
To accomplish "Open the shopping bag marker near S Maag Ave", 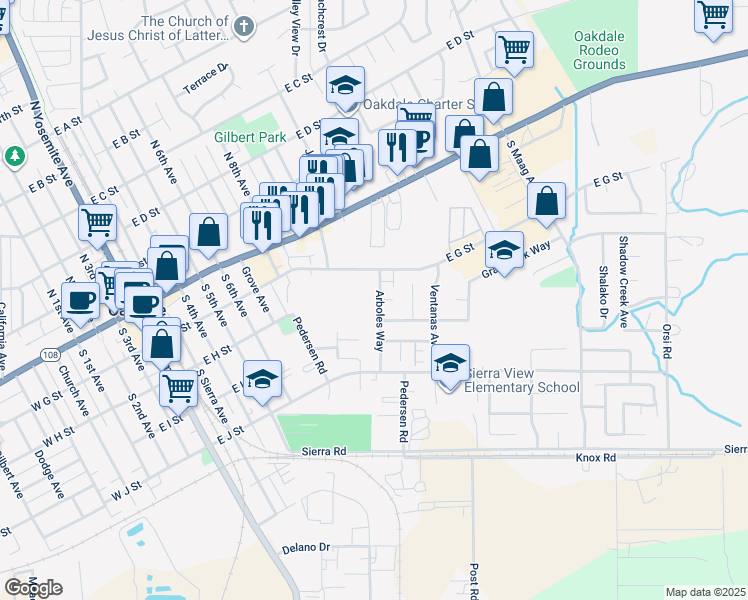I will 480,154.
